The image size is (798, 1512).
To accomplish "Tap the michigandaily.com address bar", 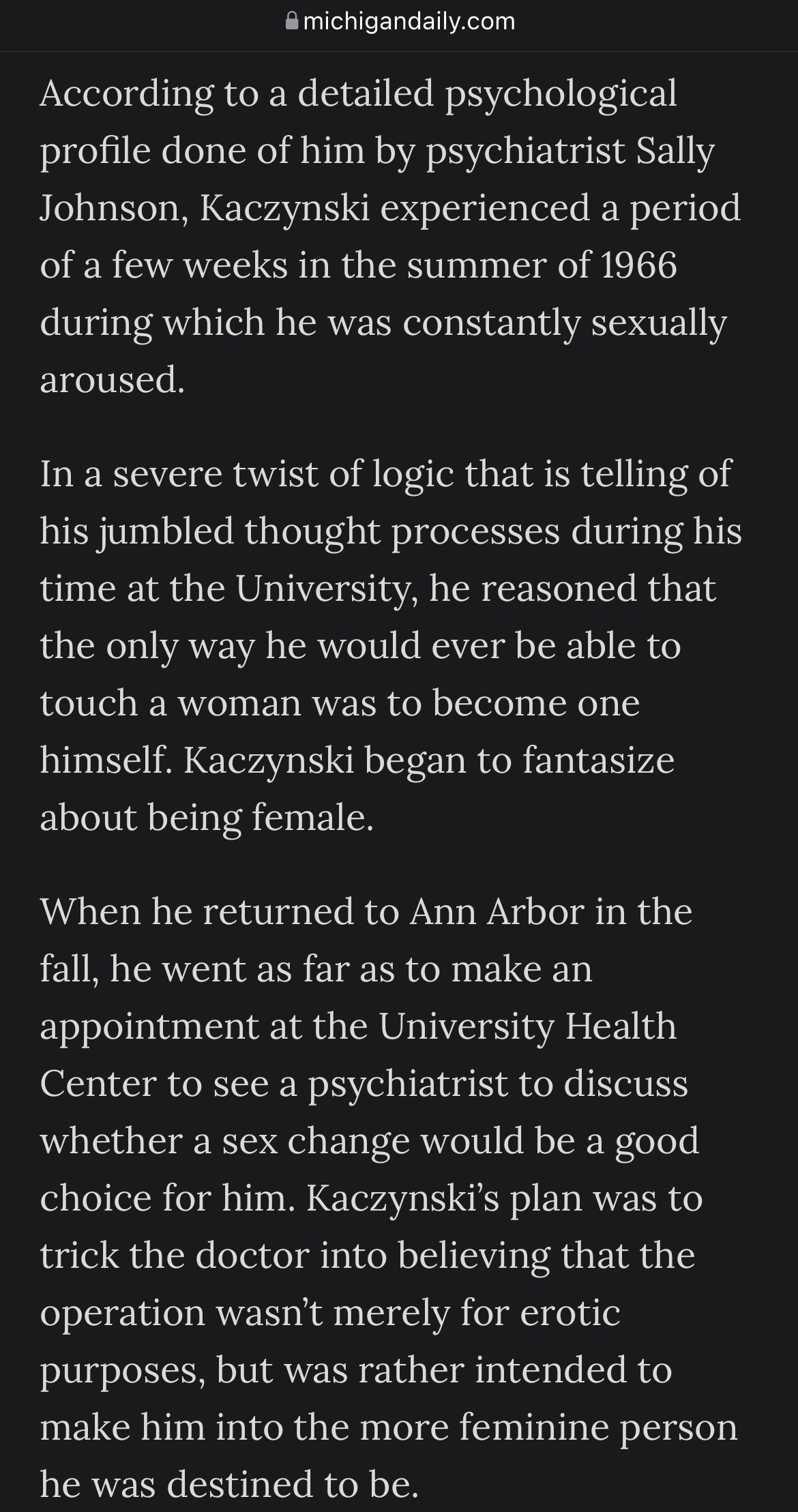I will (400, 22).
